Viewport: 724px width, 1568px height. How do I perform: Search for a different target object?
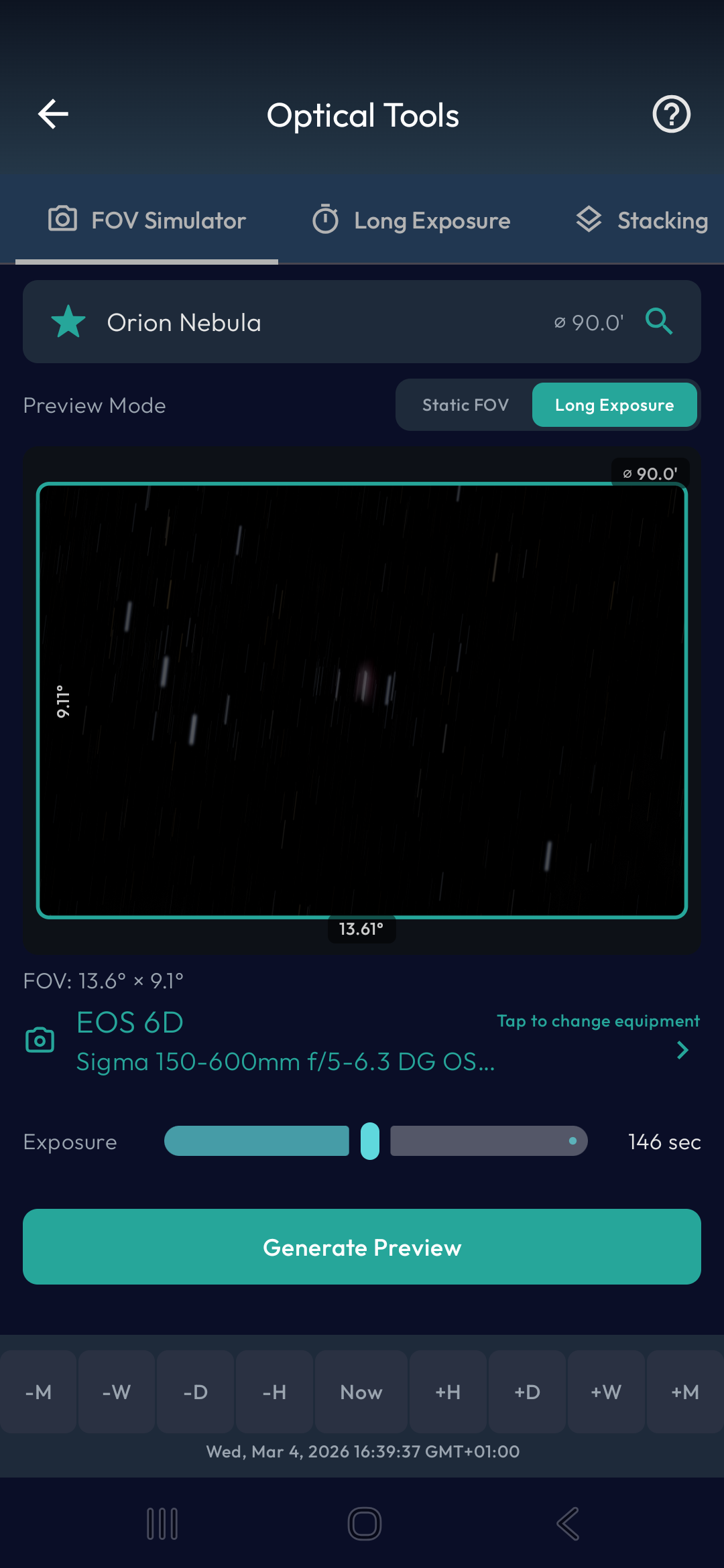coord(658,322)
